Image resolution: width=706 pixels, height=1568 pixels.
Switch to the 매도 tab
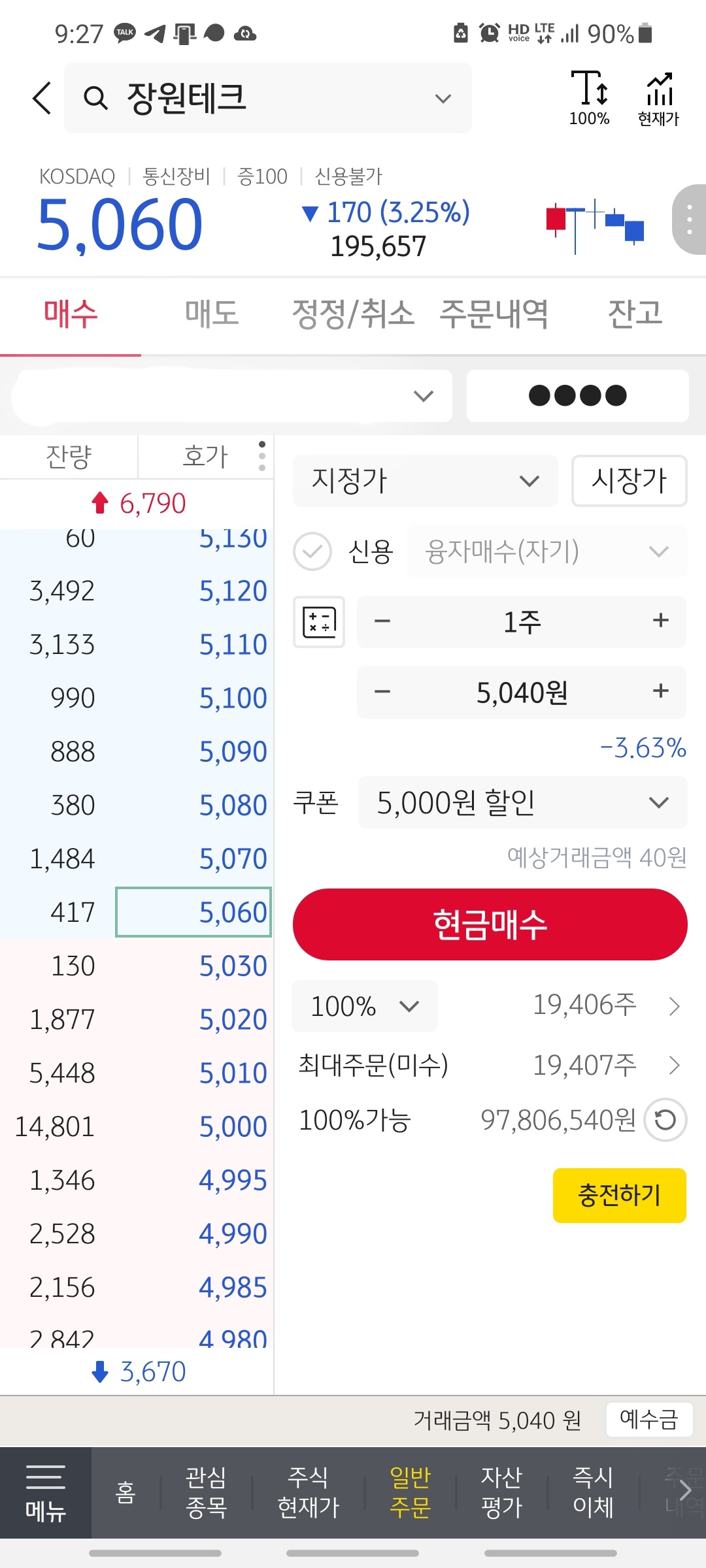coord(212,314)
